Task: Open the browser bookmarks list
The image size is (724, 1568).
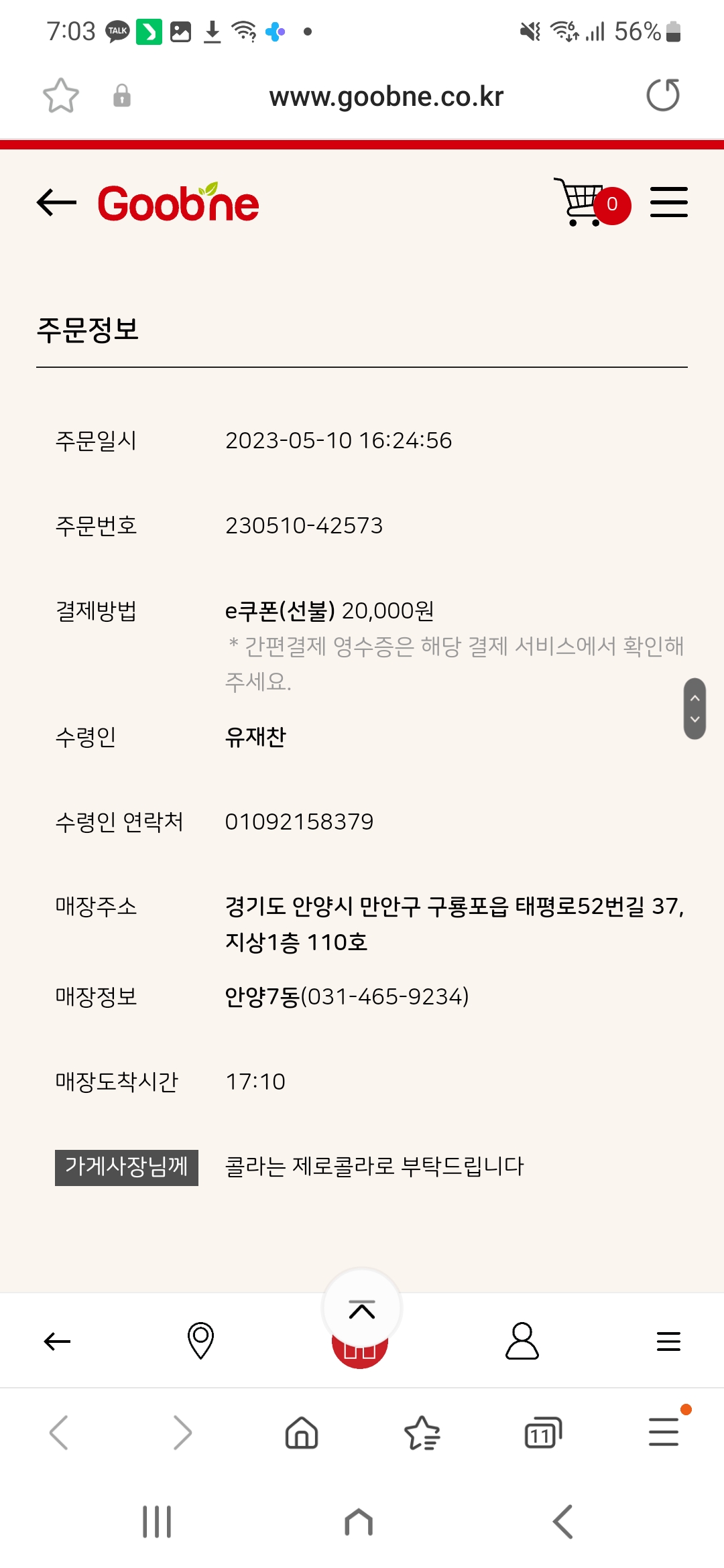Action: click(422, 1433)
